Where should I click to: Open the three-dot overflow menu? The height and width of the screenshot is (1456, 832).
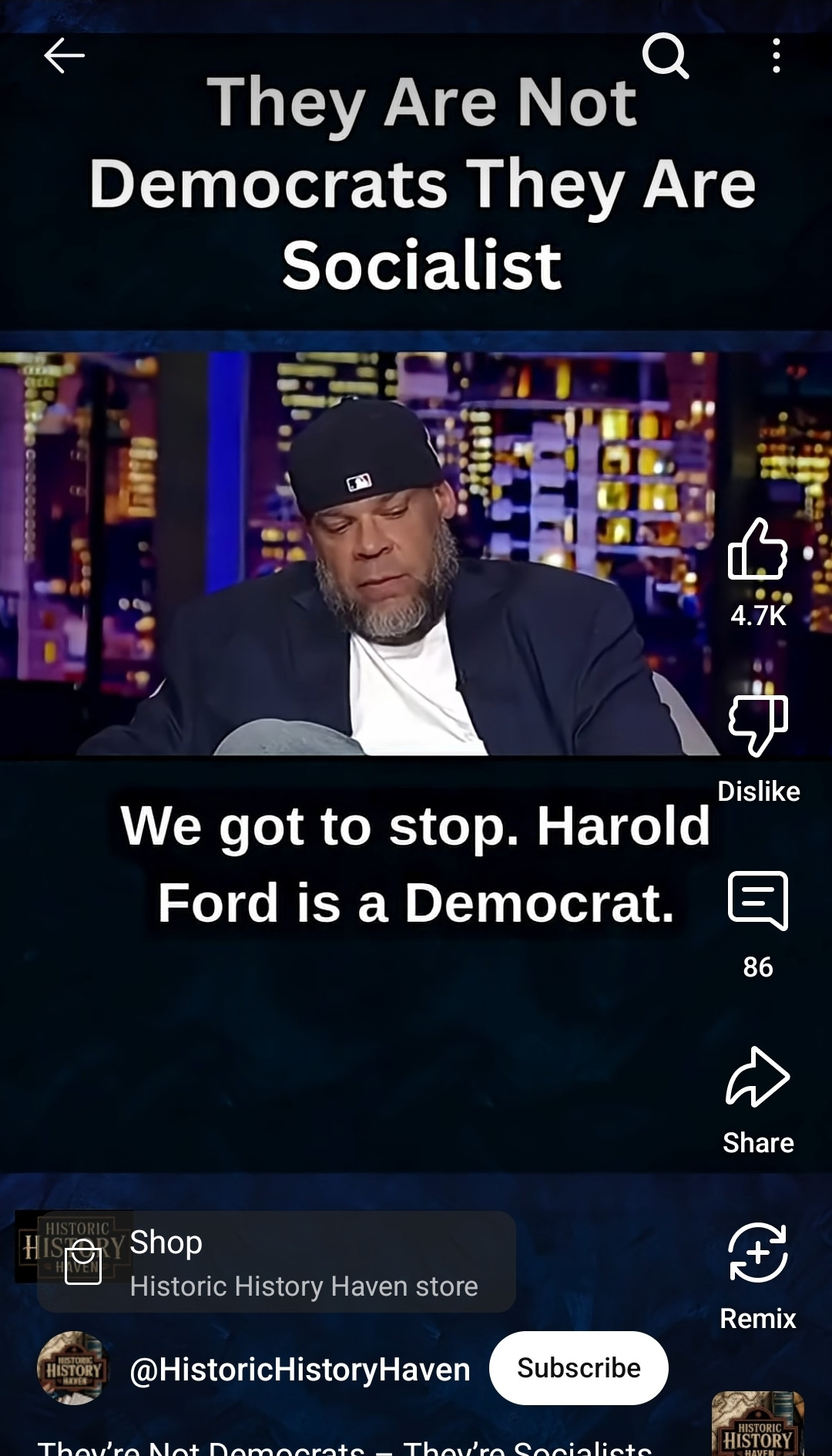pos(776,56)
